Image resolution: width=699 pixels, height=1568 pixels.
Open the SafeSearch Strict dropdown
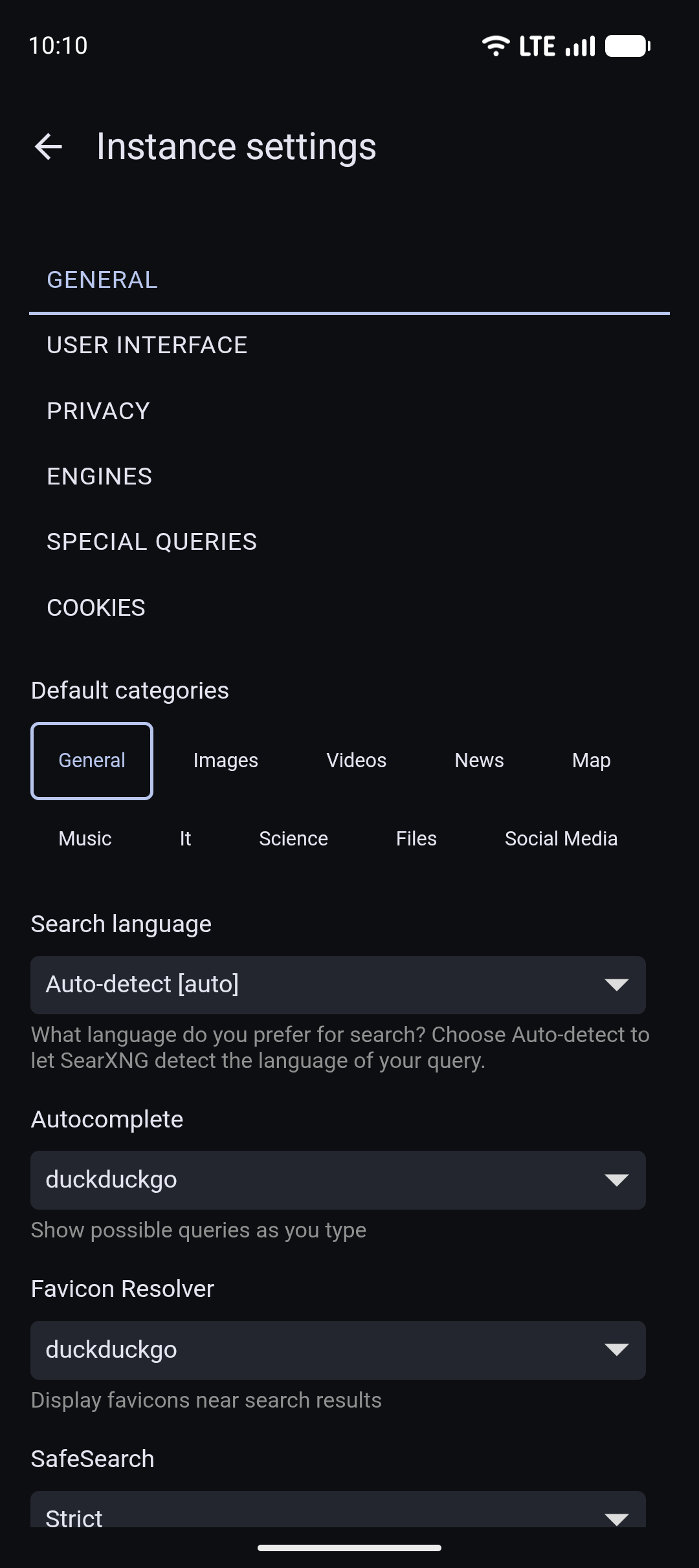click(338, 1514)
